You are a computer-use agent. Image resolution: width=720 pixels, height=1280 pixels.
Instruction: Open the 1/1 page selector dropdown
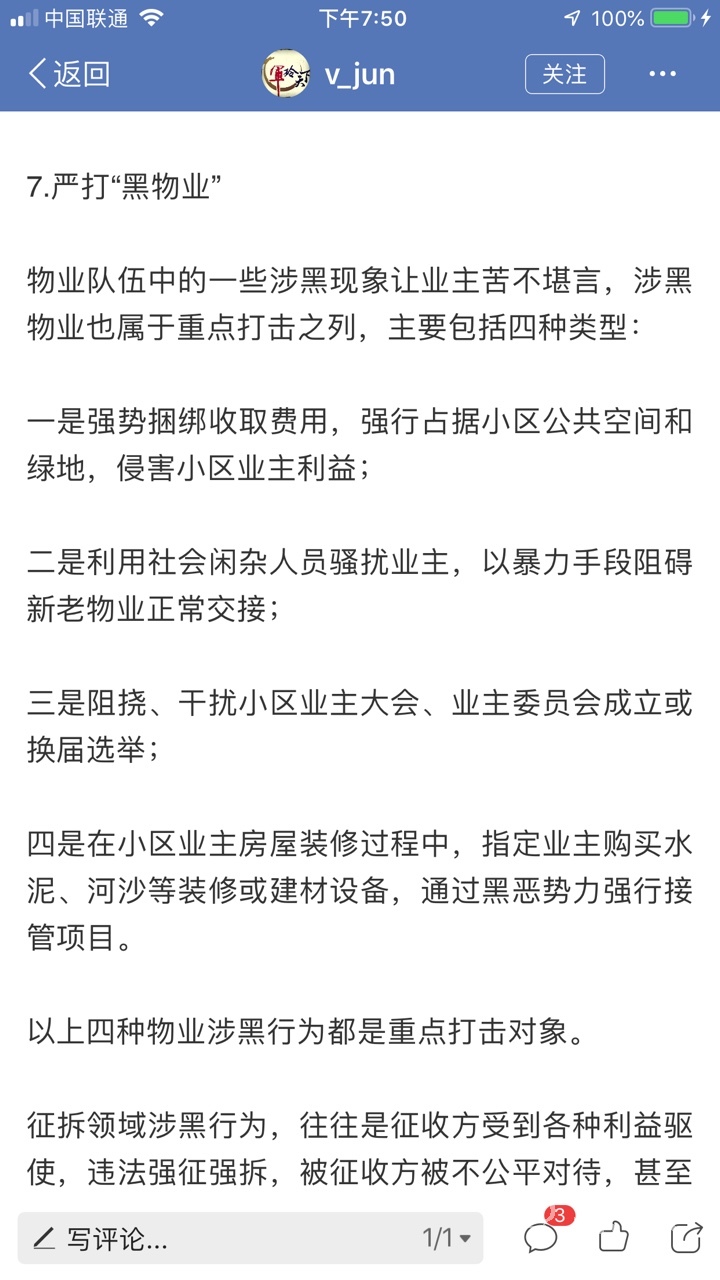coord(446,1239)
